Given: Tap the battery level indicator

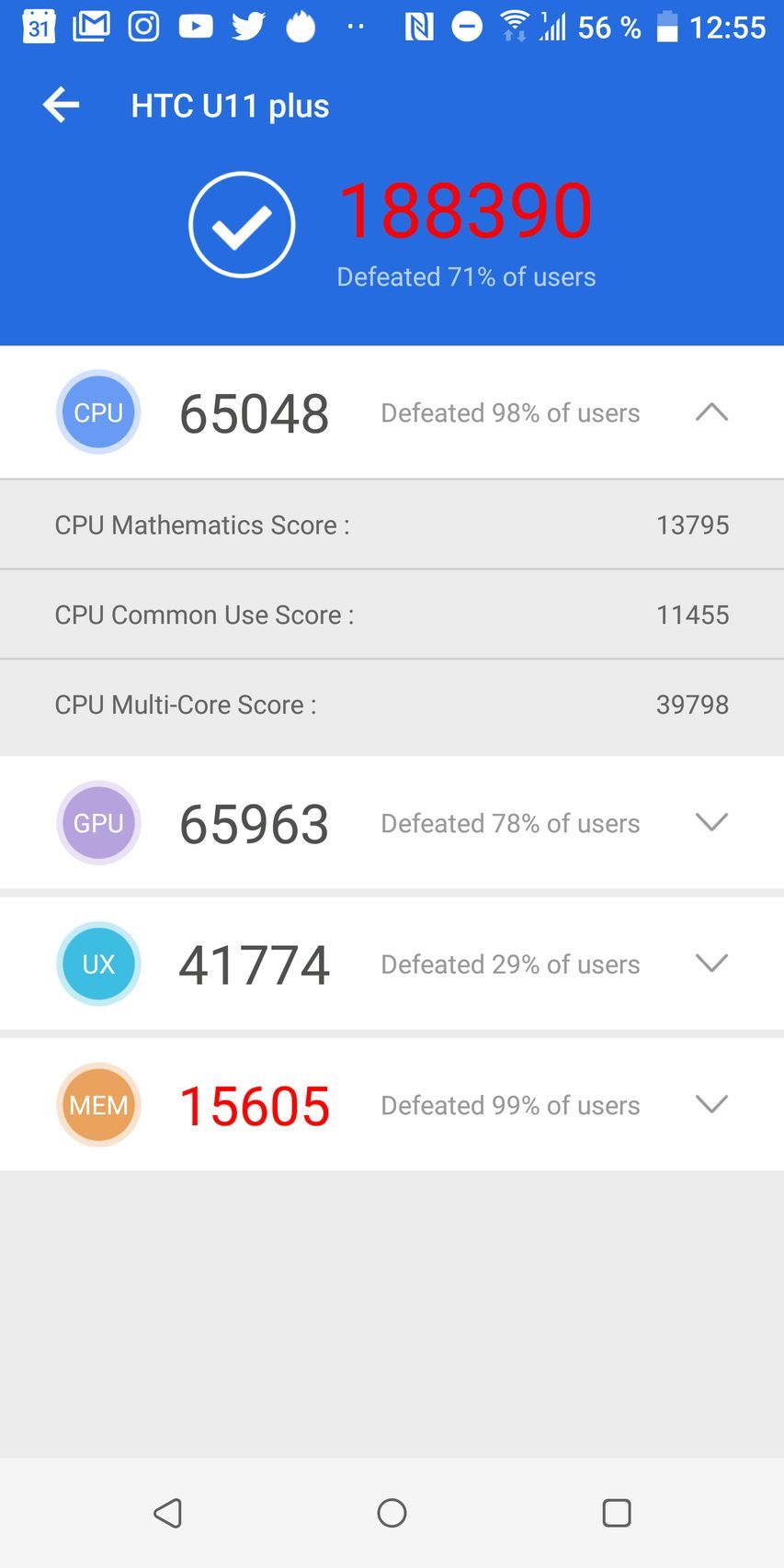Looking at the screenshot, I should point(666,26).
